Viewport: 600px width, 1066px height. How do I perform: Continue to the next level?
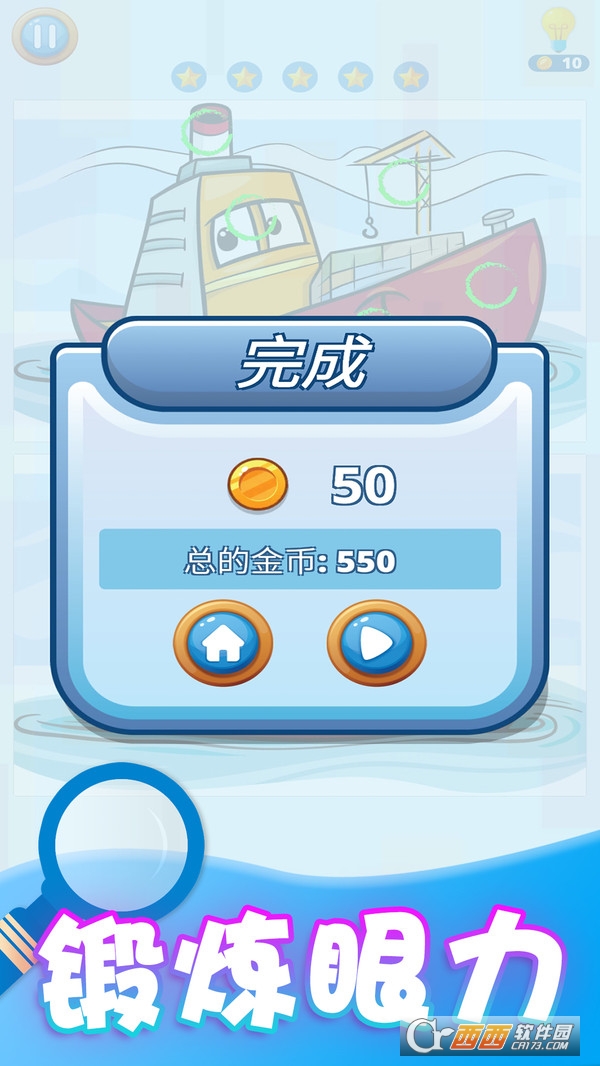(376, 644)
